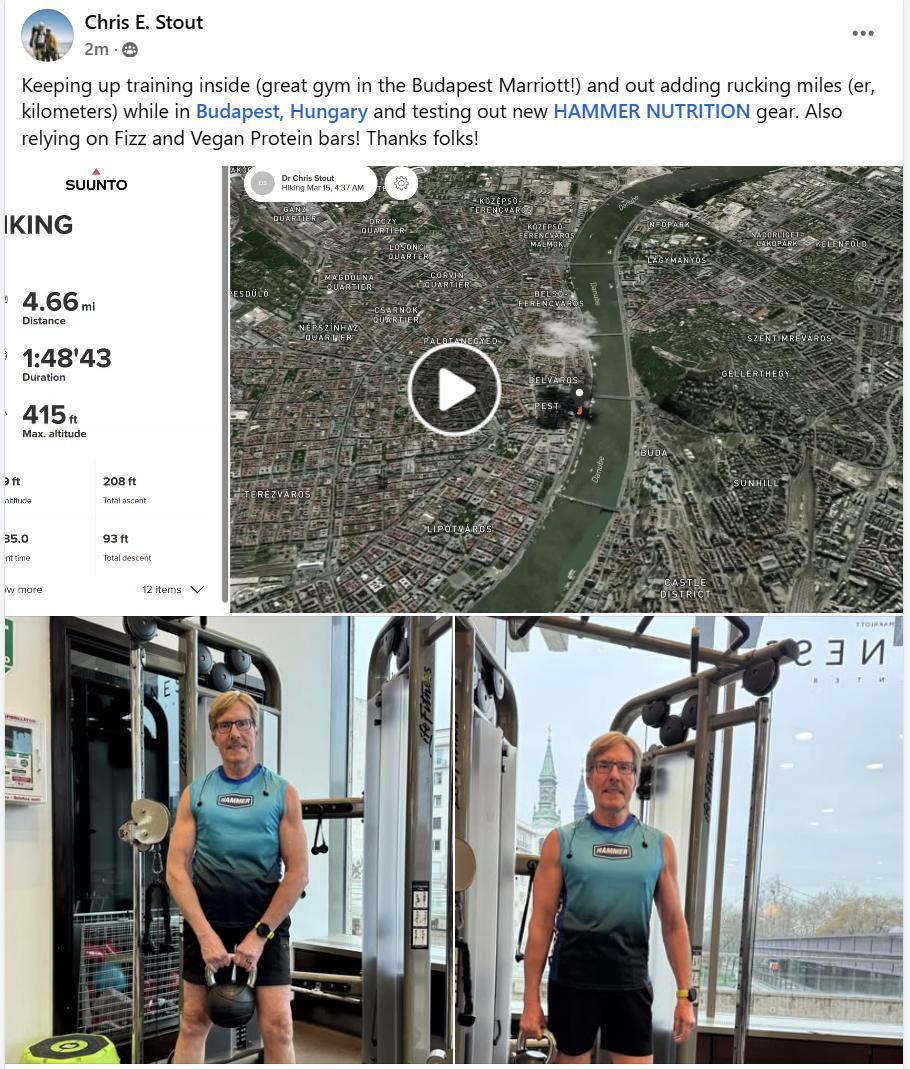Open the HAMMER NUTRITION page link
Screen dimensions: 910x1069
651,111
